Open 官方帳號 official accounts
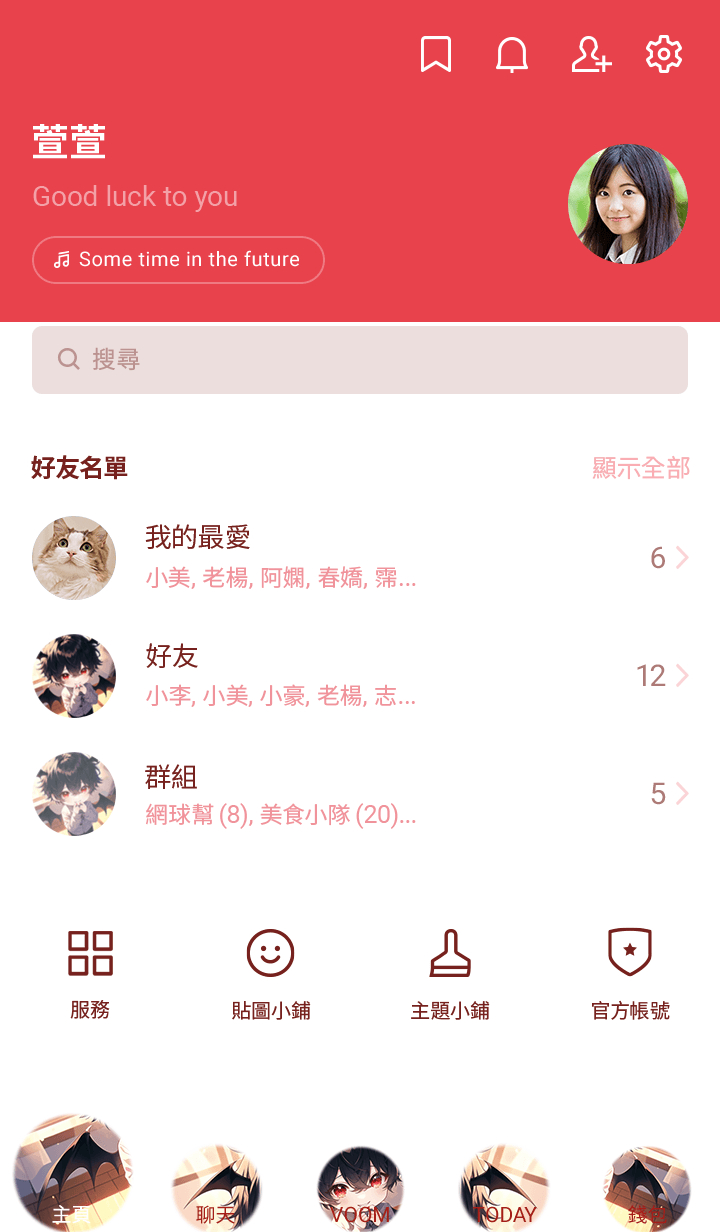This screenshot has height=1232, width=720. (630, 972)
